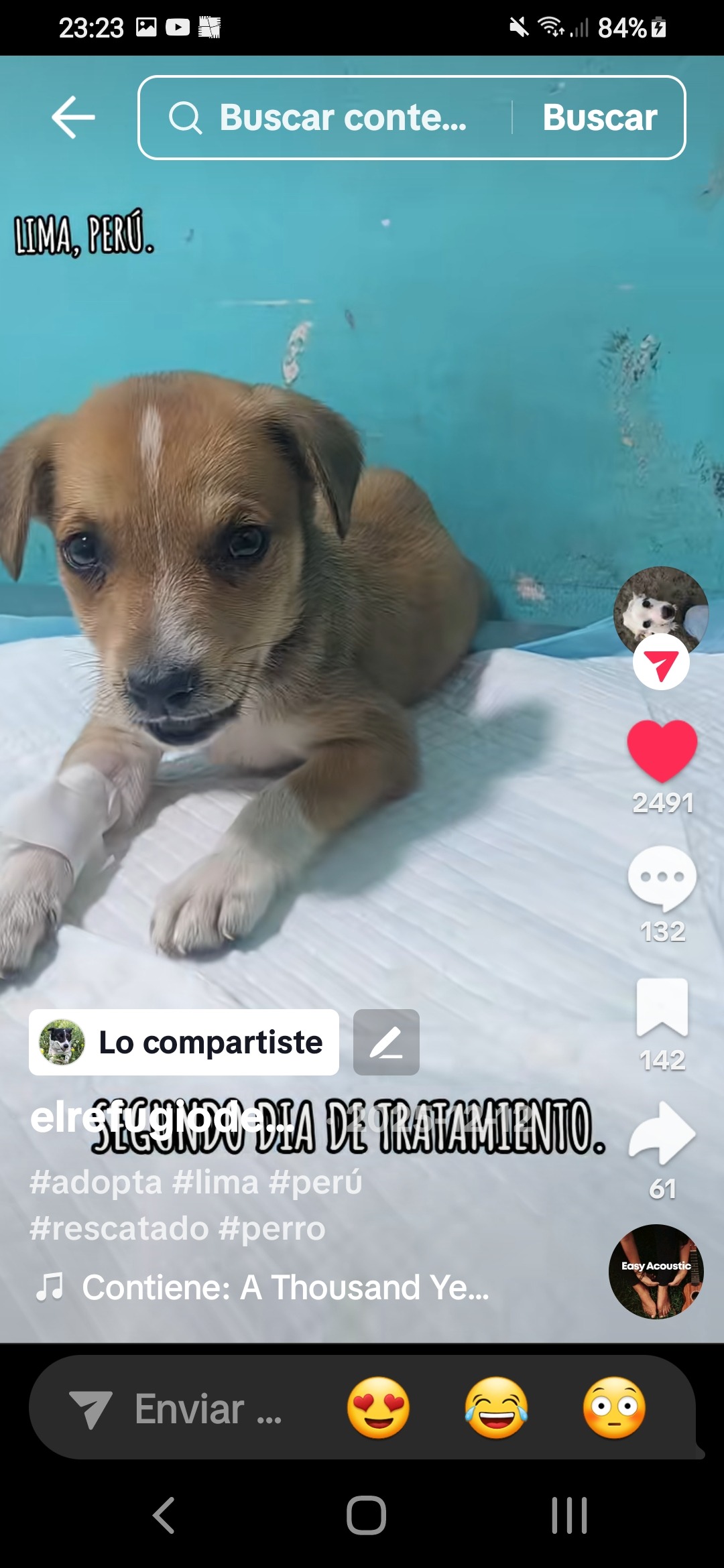Tap the Enviar message field
Viewport: 724px width, 1568px height.
pos(188,1409)
